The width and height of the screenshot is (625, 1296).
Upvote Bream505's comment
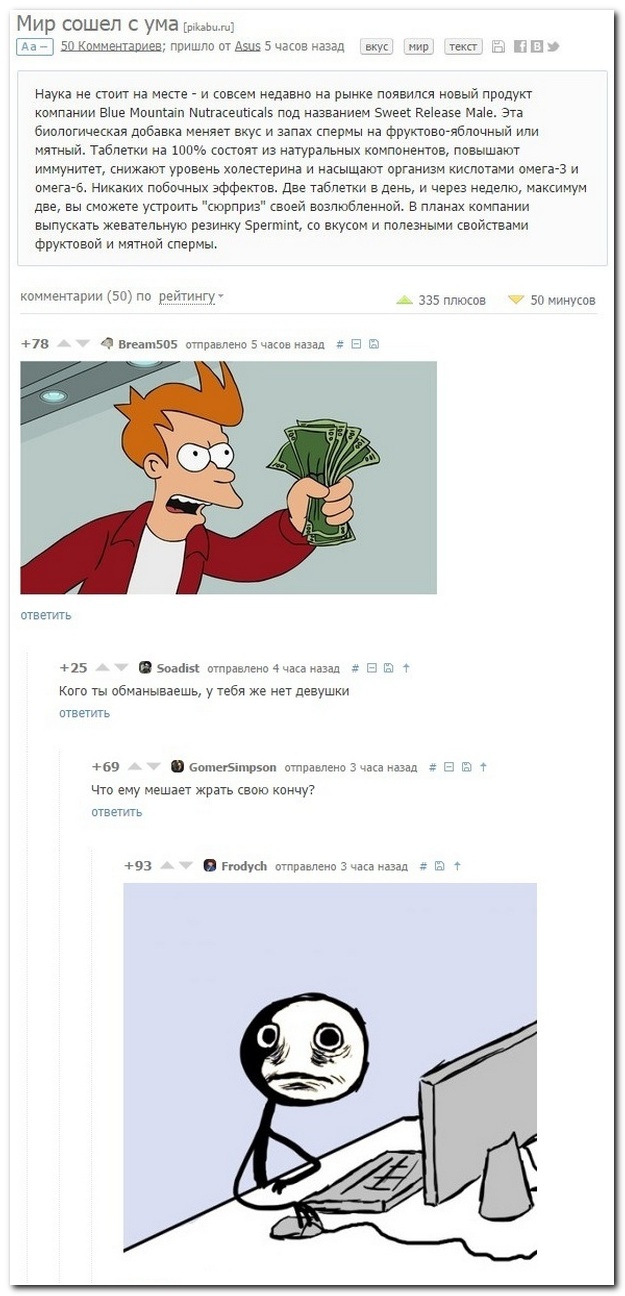pyautogui.click(x=64, y=343)
